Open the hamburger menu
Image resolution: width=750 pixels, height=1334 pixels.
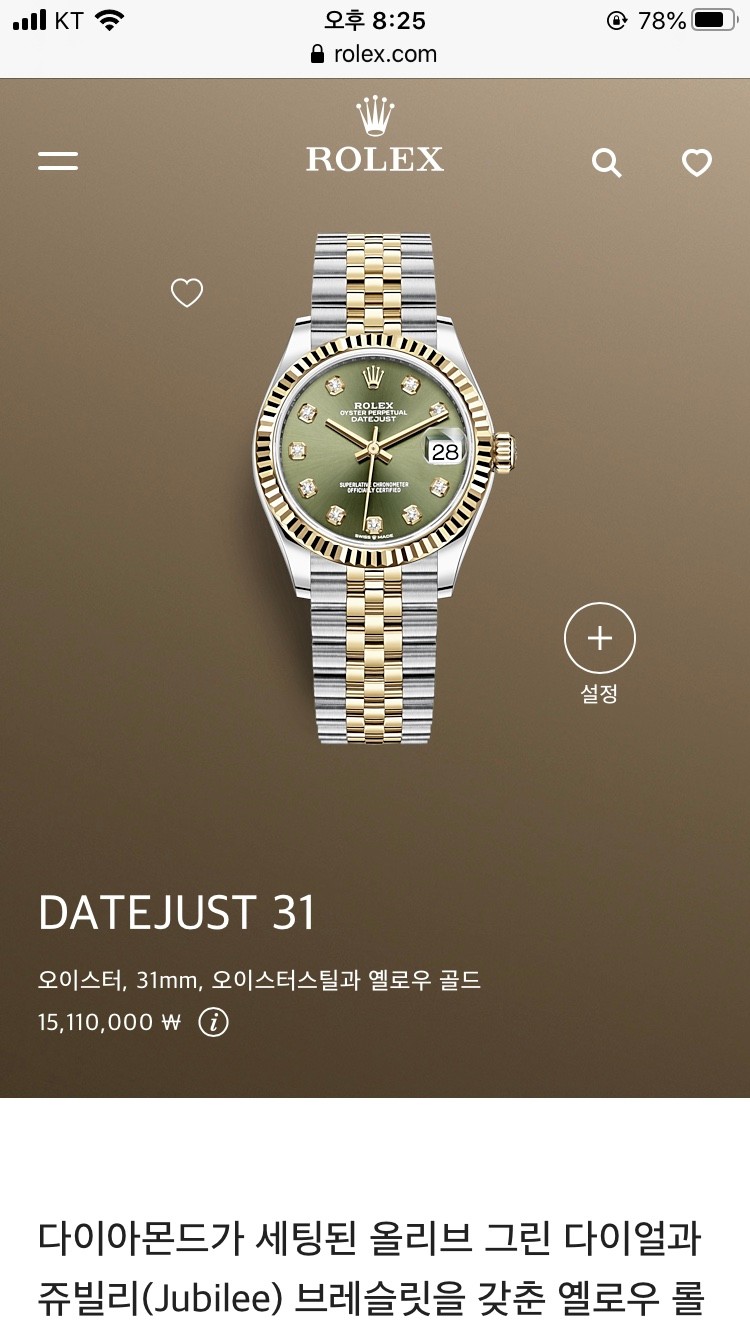58,161
